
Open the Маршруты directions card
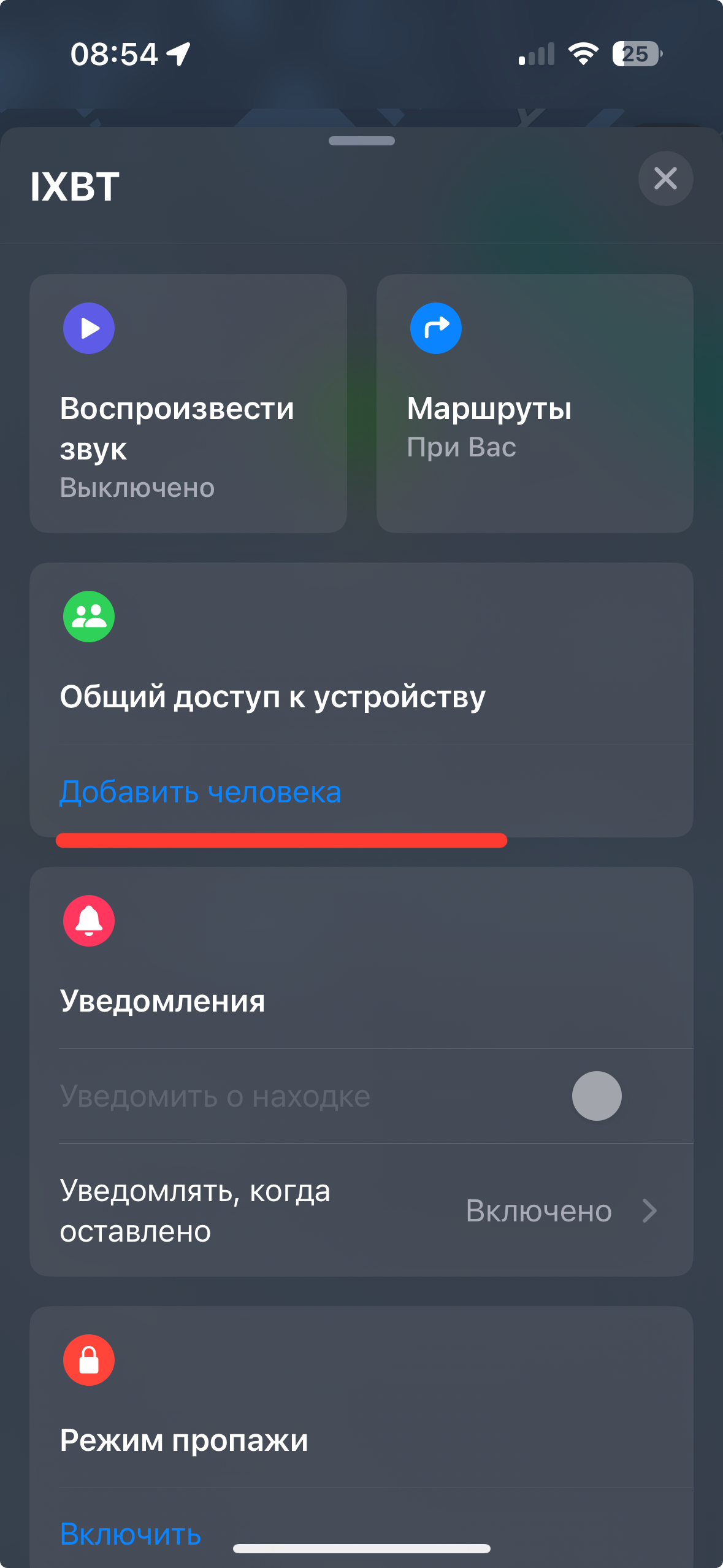pos(534,403)
